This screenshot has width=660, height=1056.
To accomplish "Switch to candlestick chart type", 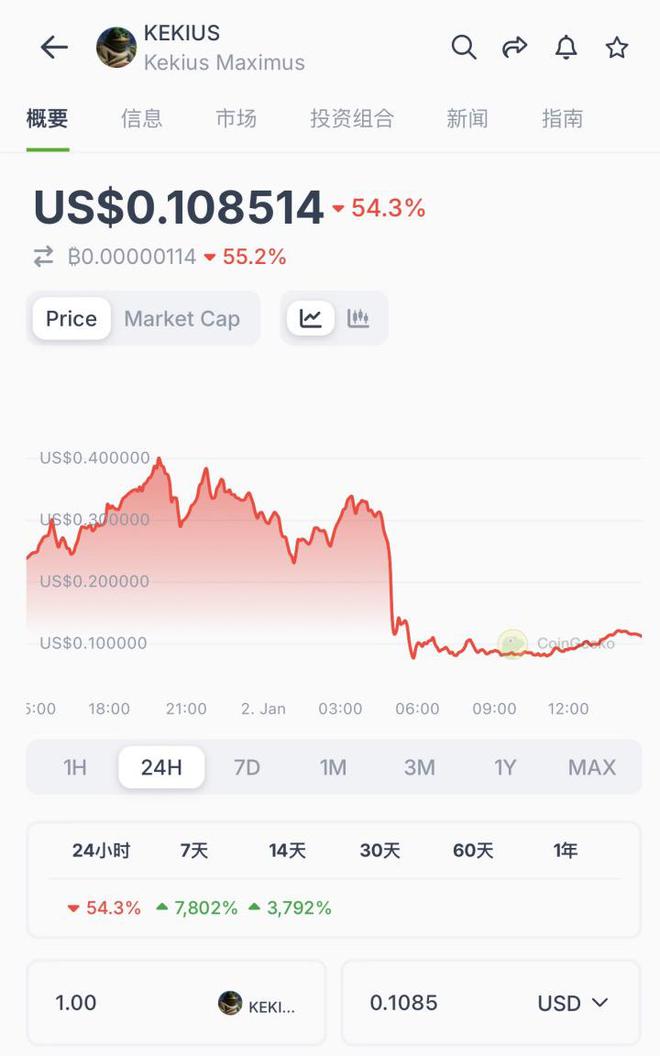I will 358,319.
